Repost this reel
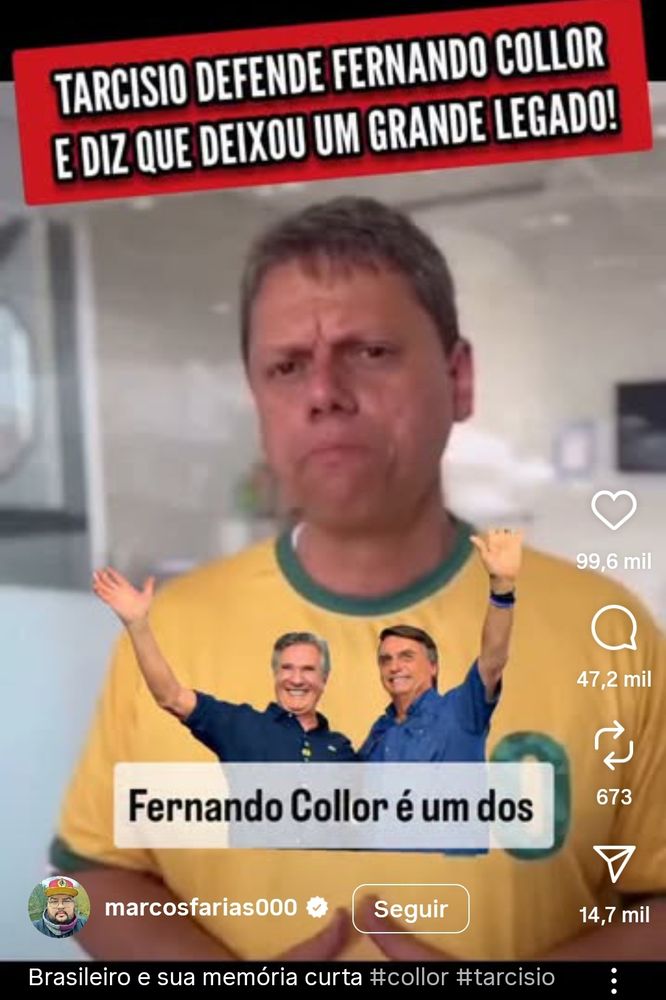The width and height of the screenshot is (666, 1000). (613, 745)
